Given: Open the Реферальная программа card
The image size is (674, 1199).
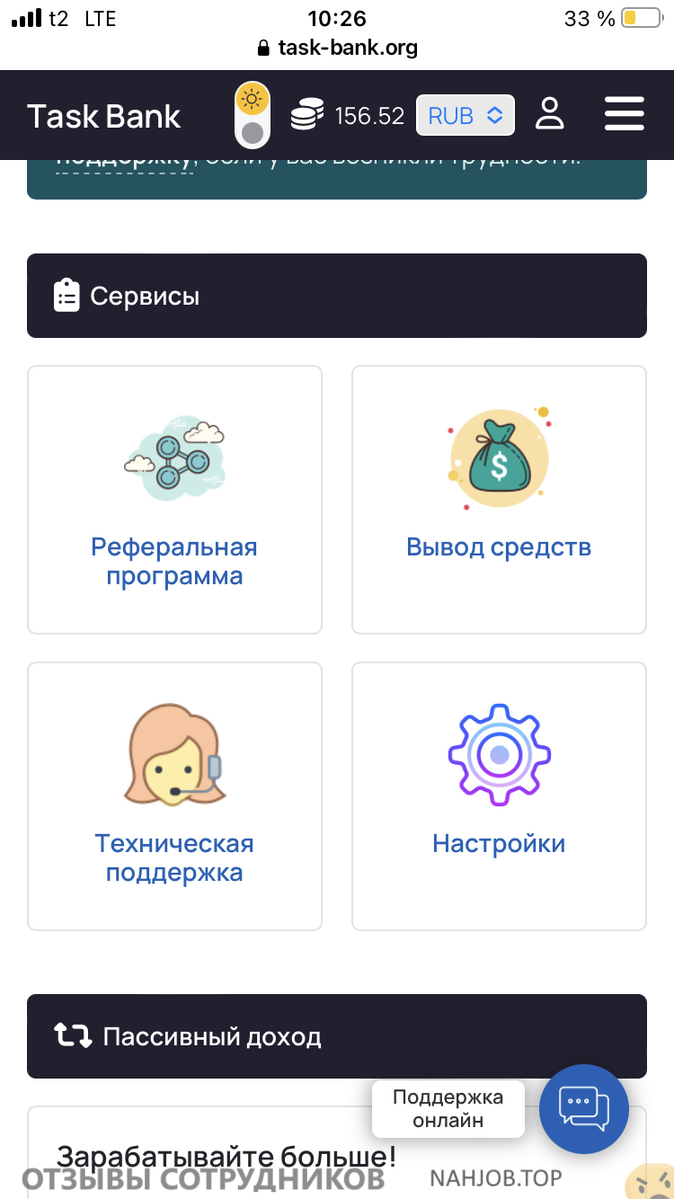Looking at the screenshot, I should [174, 499].
